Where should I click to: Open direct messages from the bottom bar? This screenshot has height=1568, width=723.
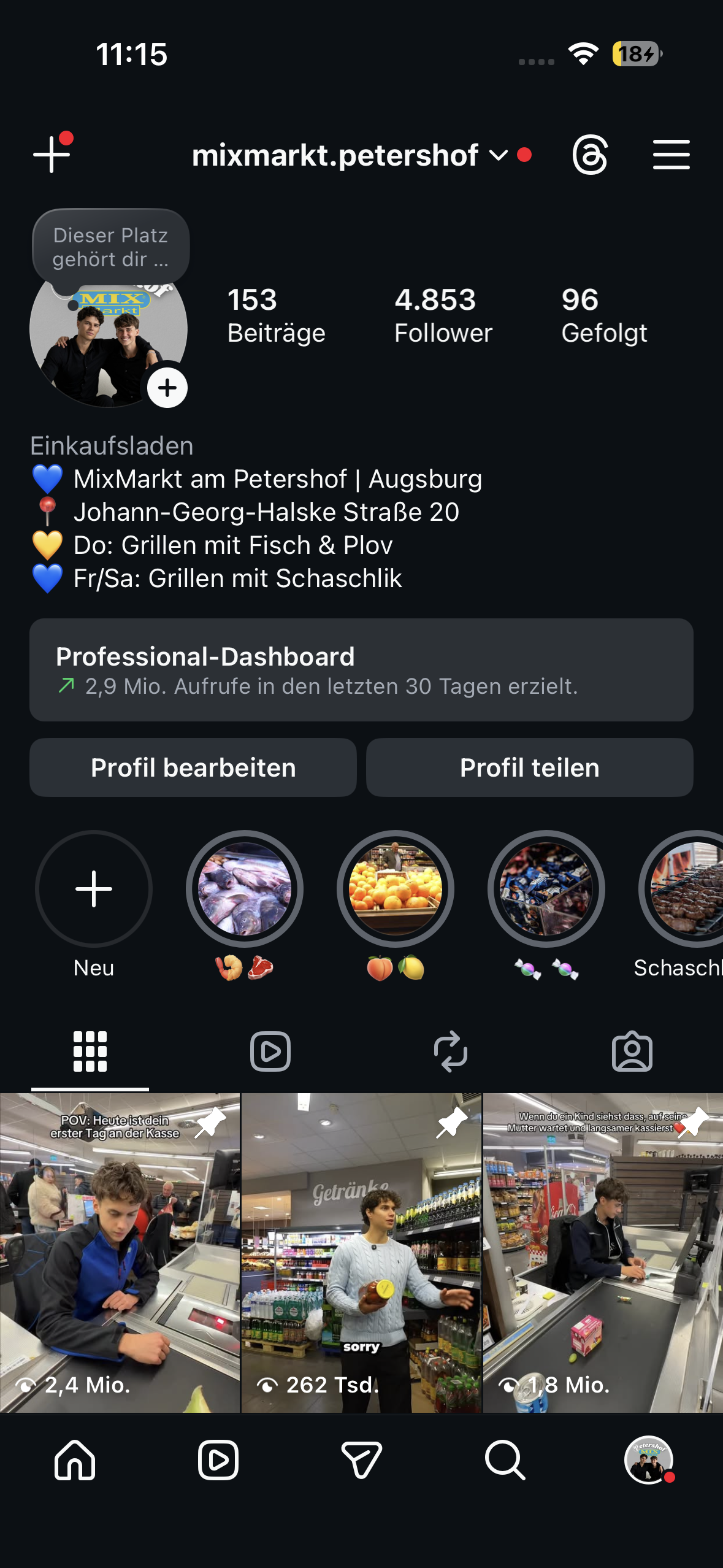click(x=361, y=1460)
